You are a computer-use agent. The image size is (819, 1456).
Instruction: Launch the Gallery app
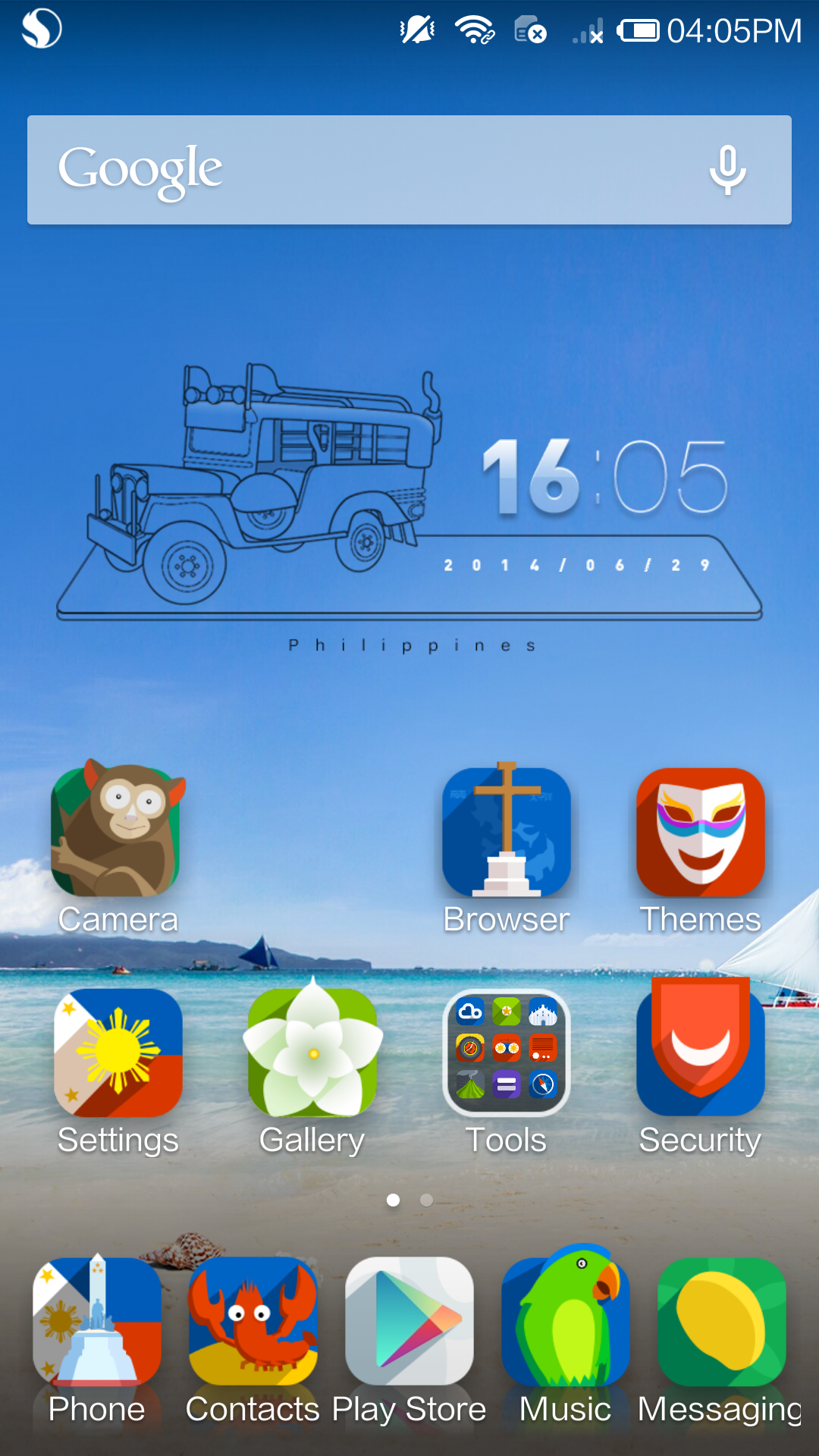312,1054
